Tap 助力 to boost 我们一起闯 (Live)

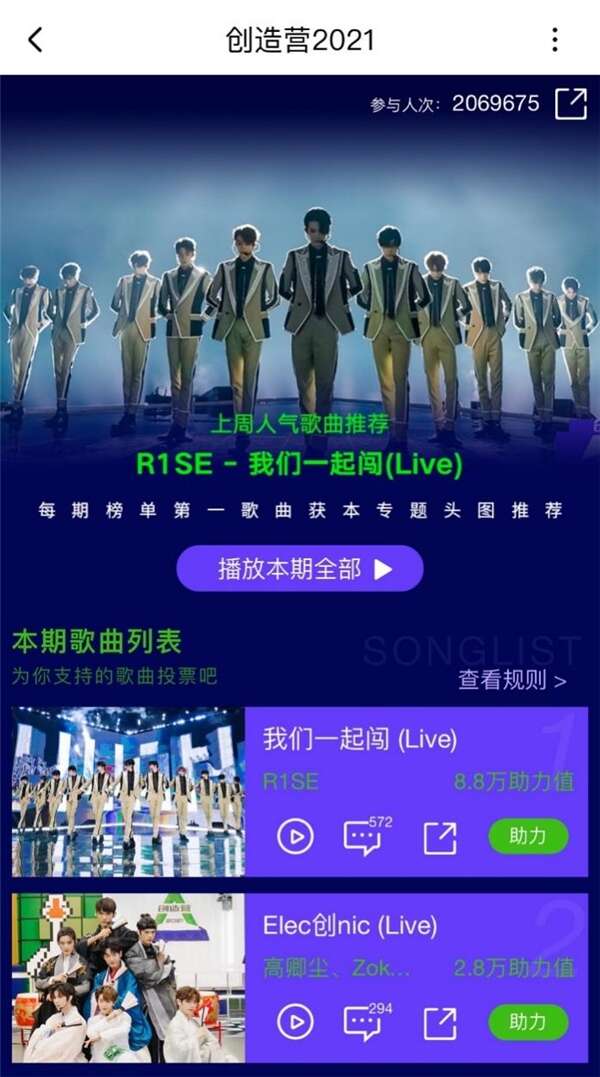[528, 836]
